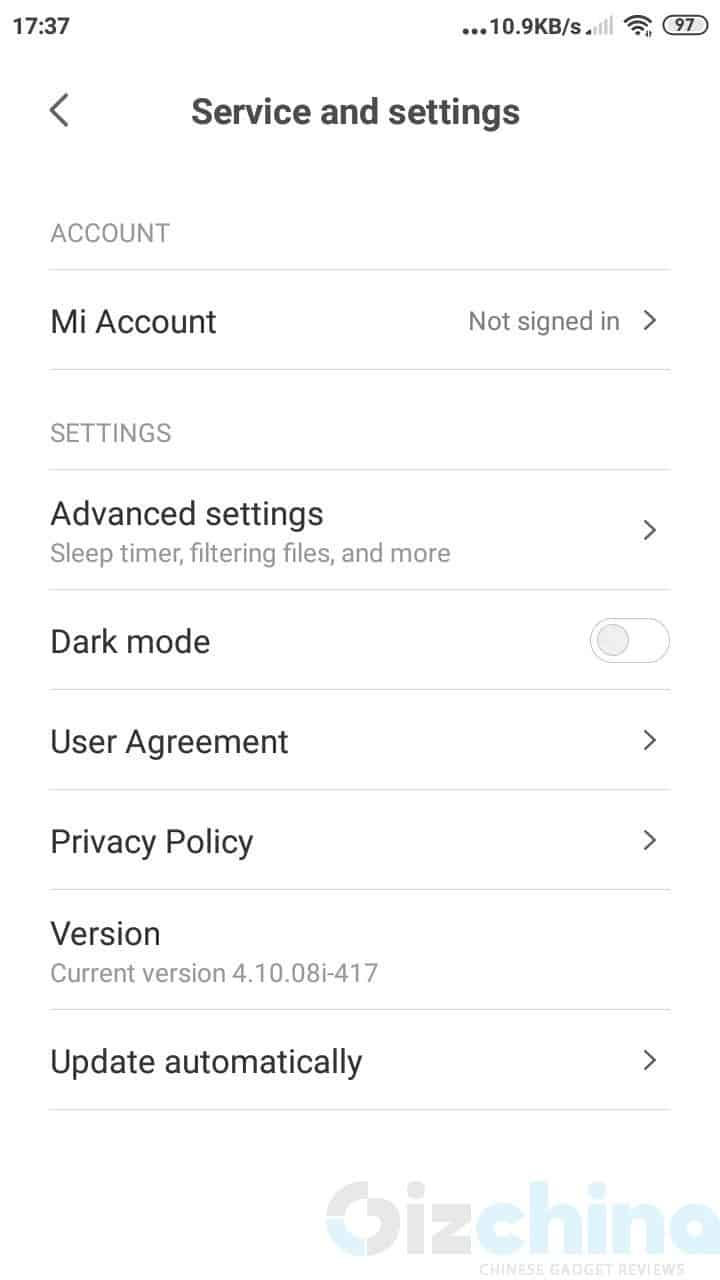Open the Mi Account sign-in row
720x1280 pixels.
tap(360, 320)
